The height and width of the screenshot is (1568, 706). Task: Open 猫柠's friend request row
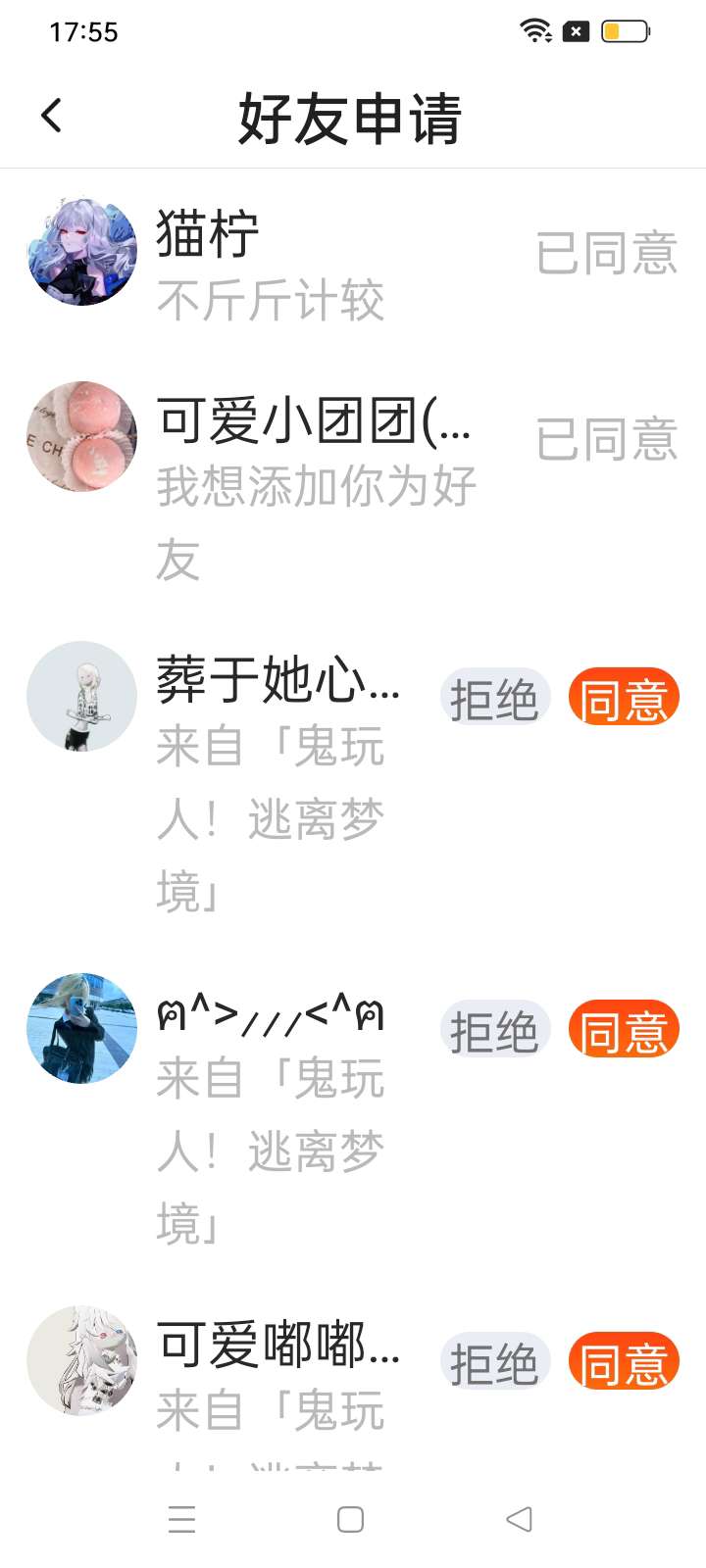(270, 263)
